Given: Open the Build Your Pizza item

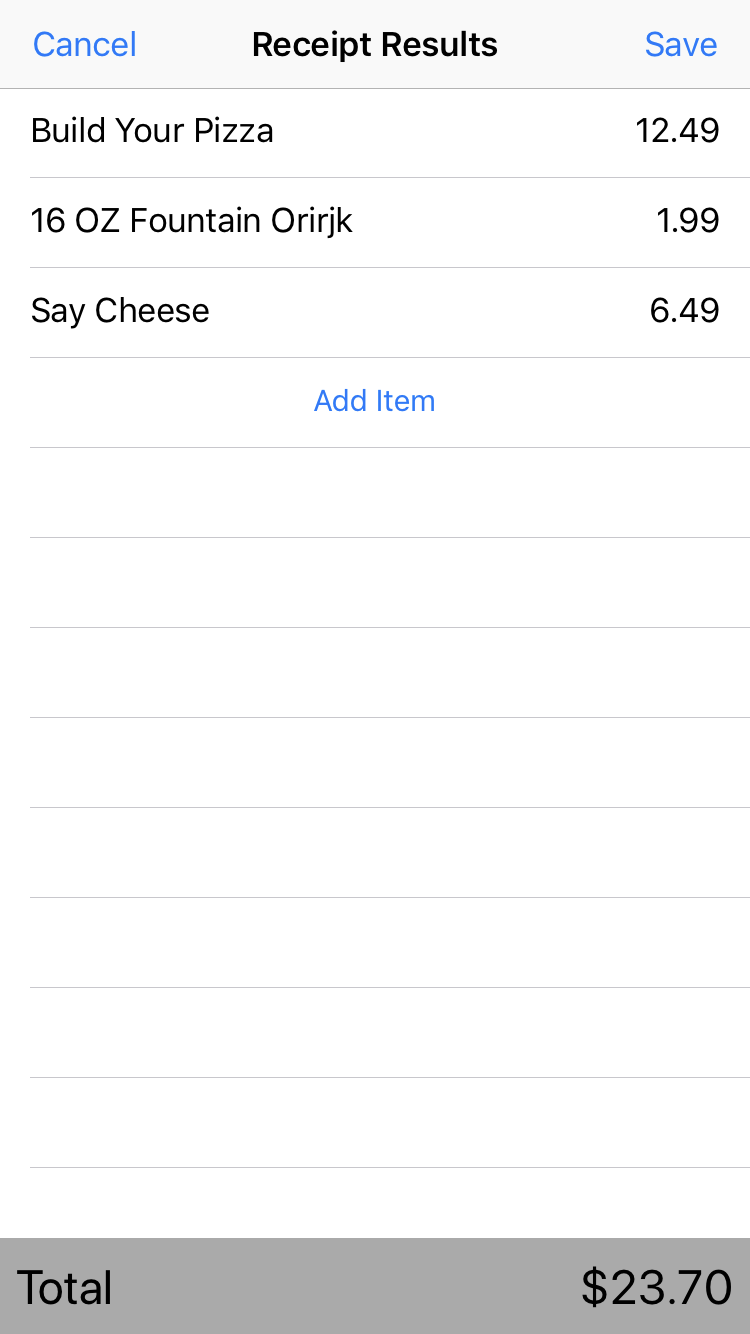Looking at the screenshot, I should (x=374, y=132).
